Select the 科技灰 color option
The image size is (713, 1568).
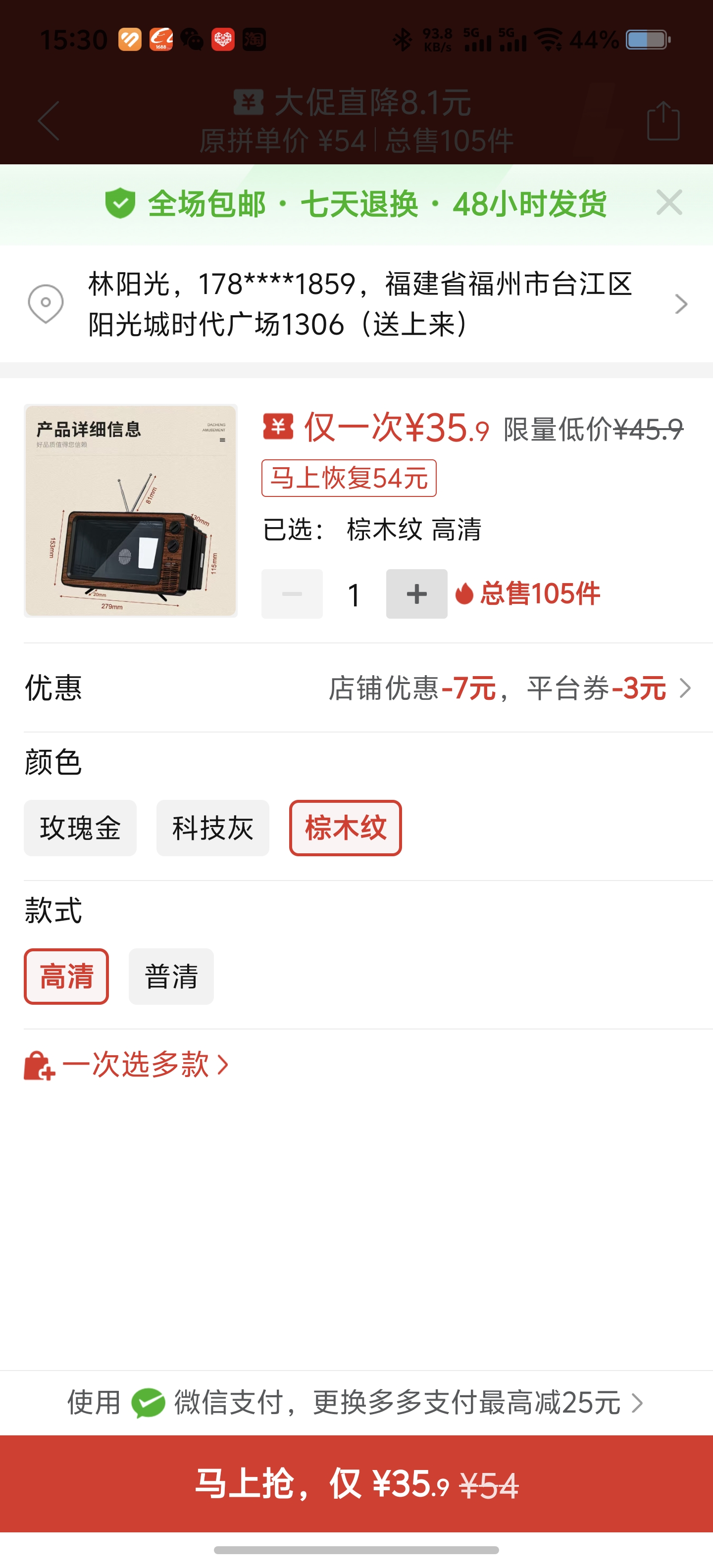(212, 828)
